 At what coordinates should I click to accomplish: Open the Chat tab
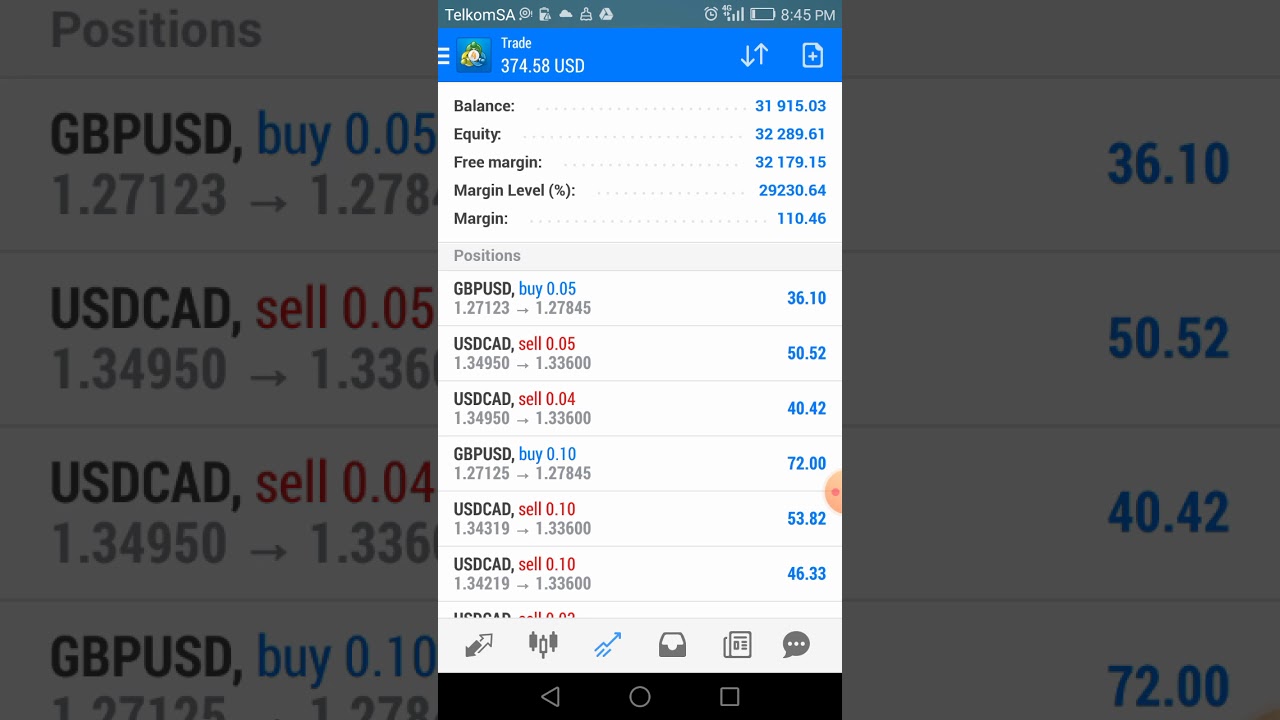click(x=796, y=645)
